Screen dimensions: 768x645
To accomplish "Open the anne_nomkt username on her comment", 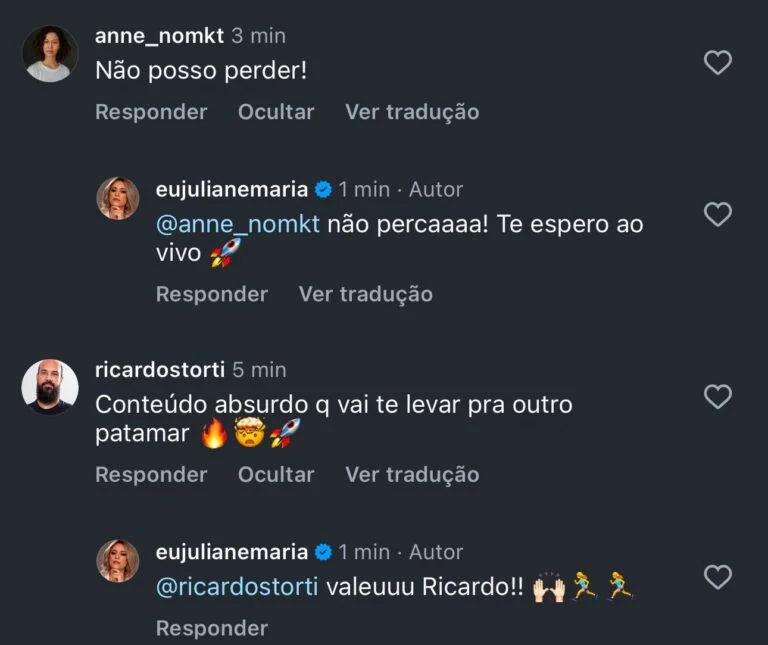I will 159,36.
